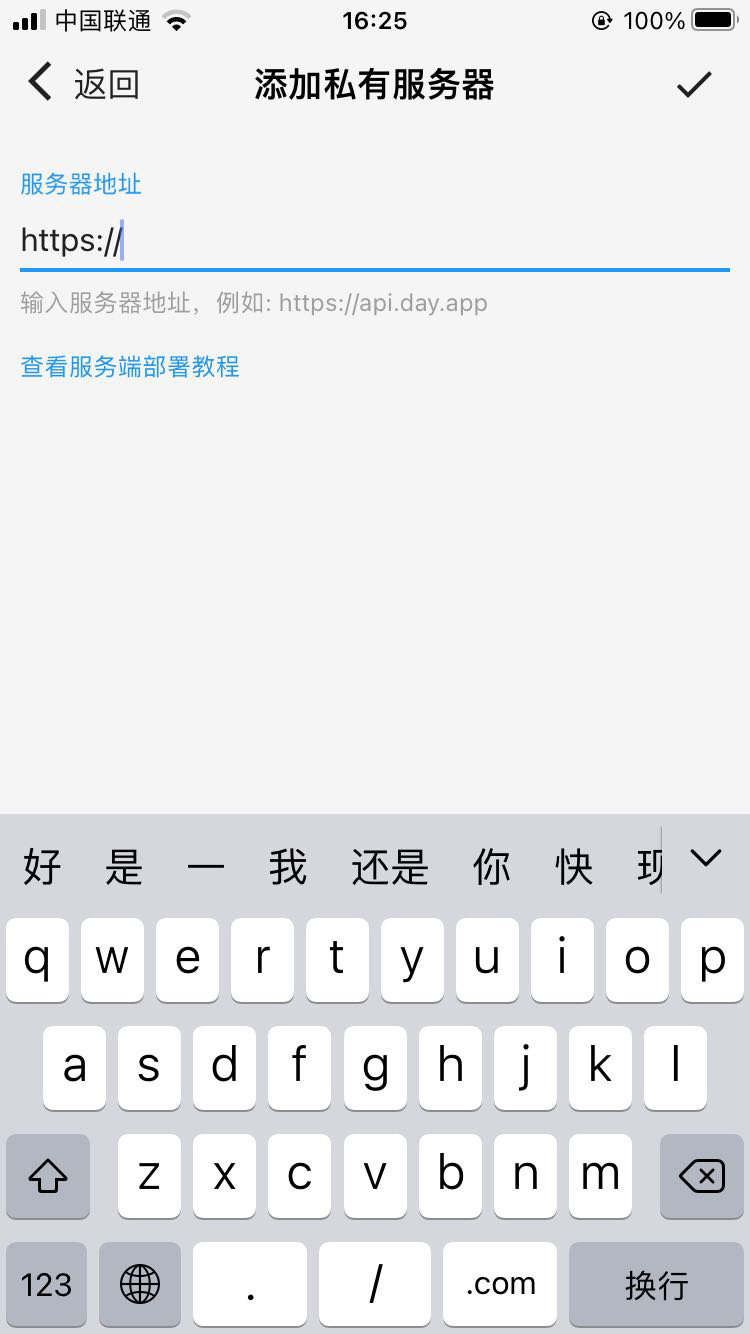Image resolution: width=750 pixels, height=1334 pixels.
Task: Delete a character with backspace
Action: coord(701,1177)
